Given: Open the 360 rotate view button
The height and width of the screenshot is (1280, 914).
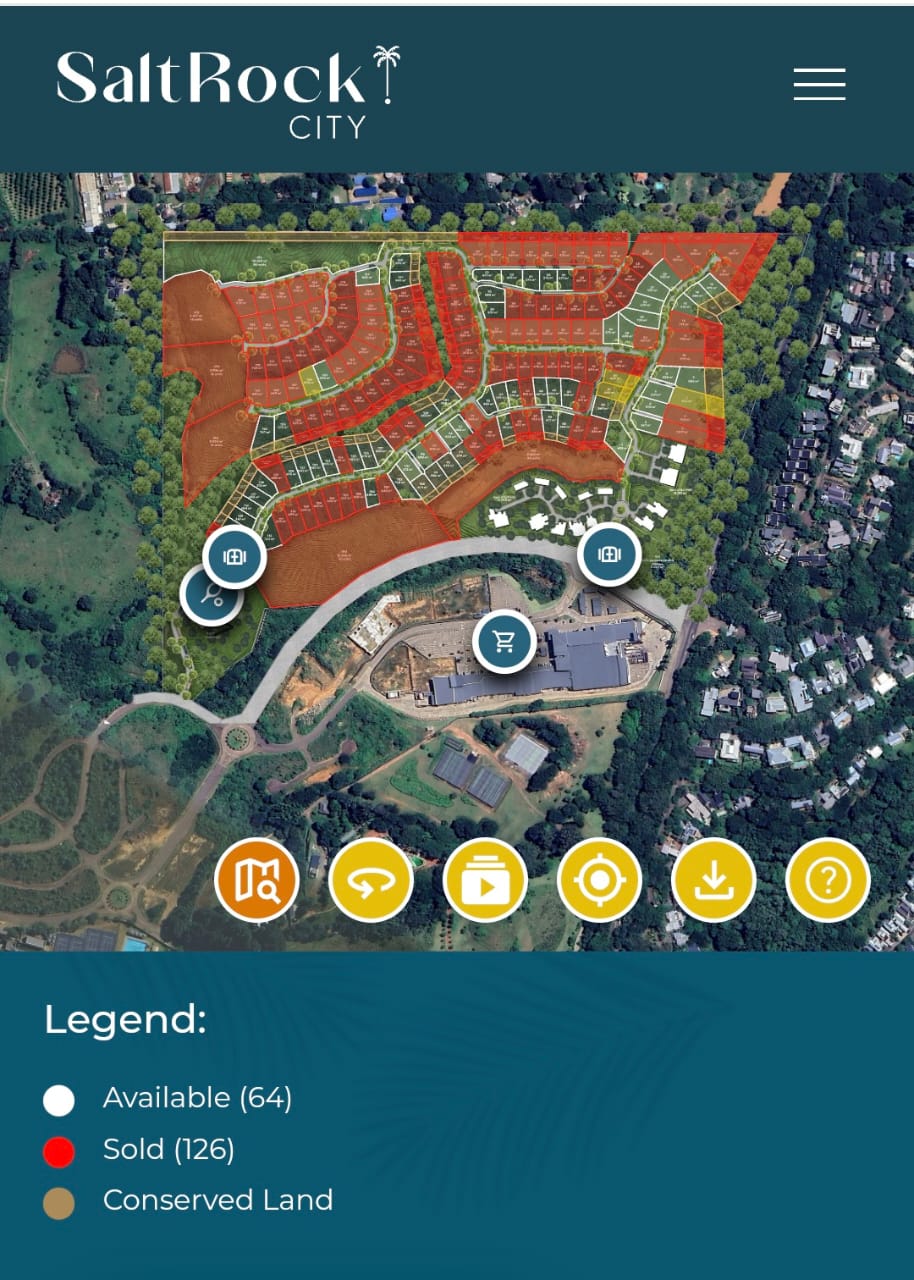Looking at the screenshot, I should (371, 880).
